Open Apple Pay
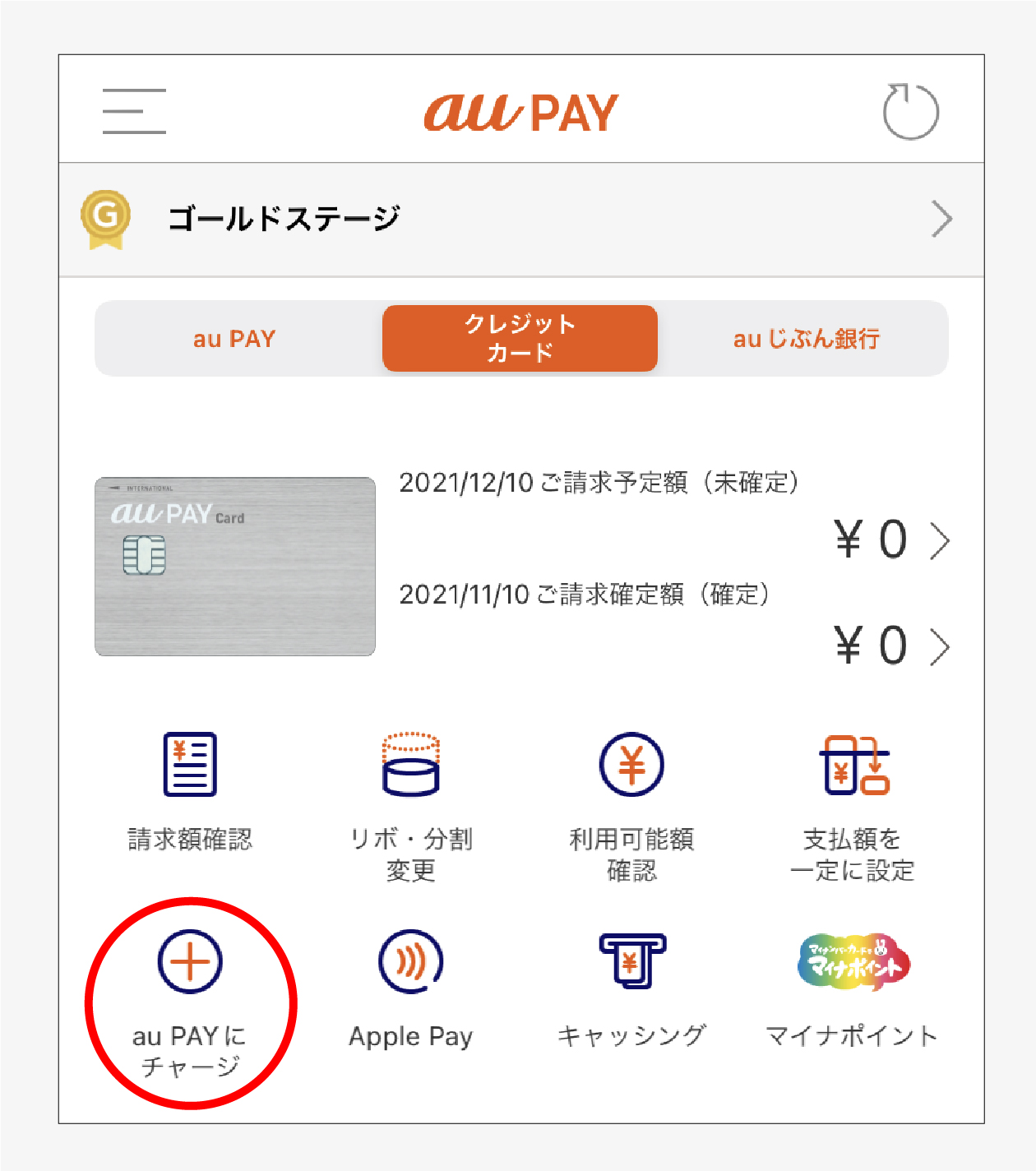1036x1171 pixels. [x=411, y=987]
